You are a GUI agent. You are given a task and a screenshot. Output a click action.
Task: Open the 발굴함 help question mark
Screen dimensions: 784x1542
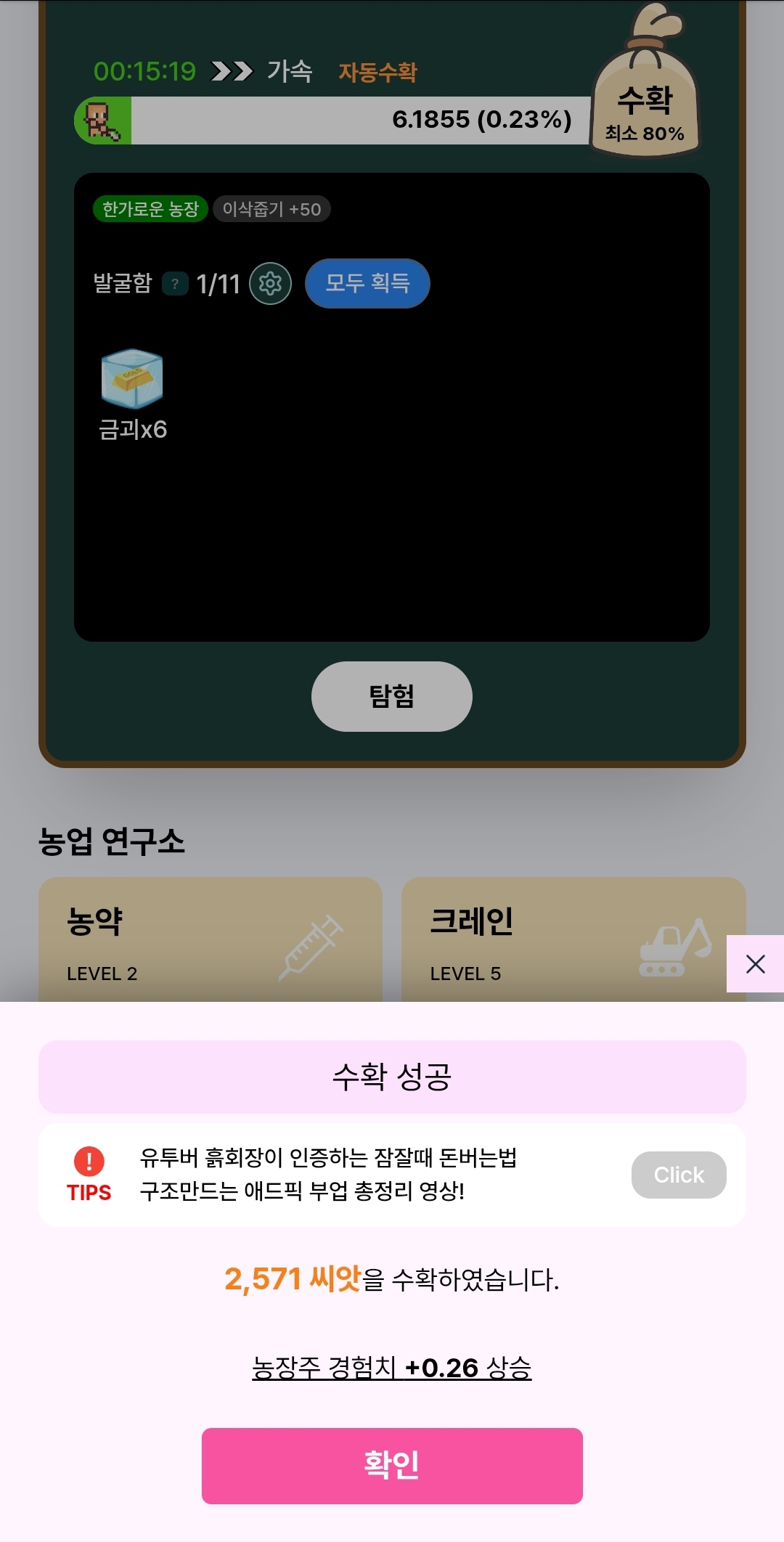coord(175,283)
